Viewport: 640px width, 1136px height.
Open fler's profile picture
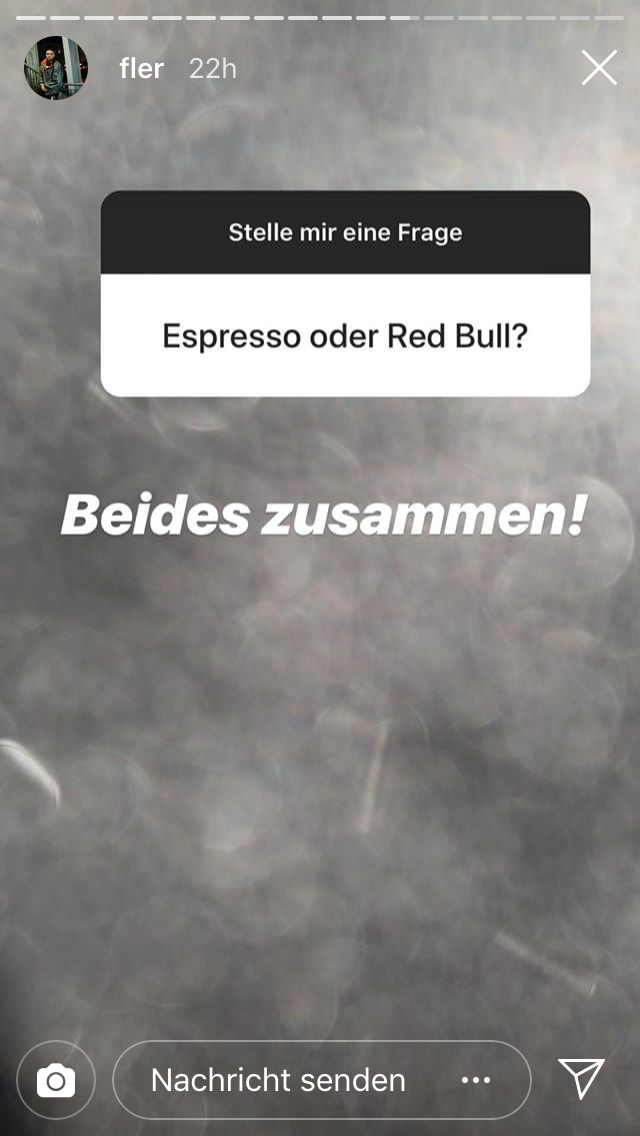point(56,68)
